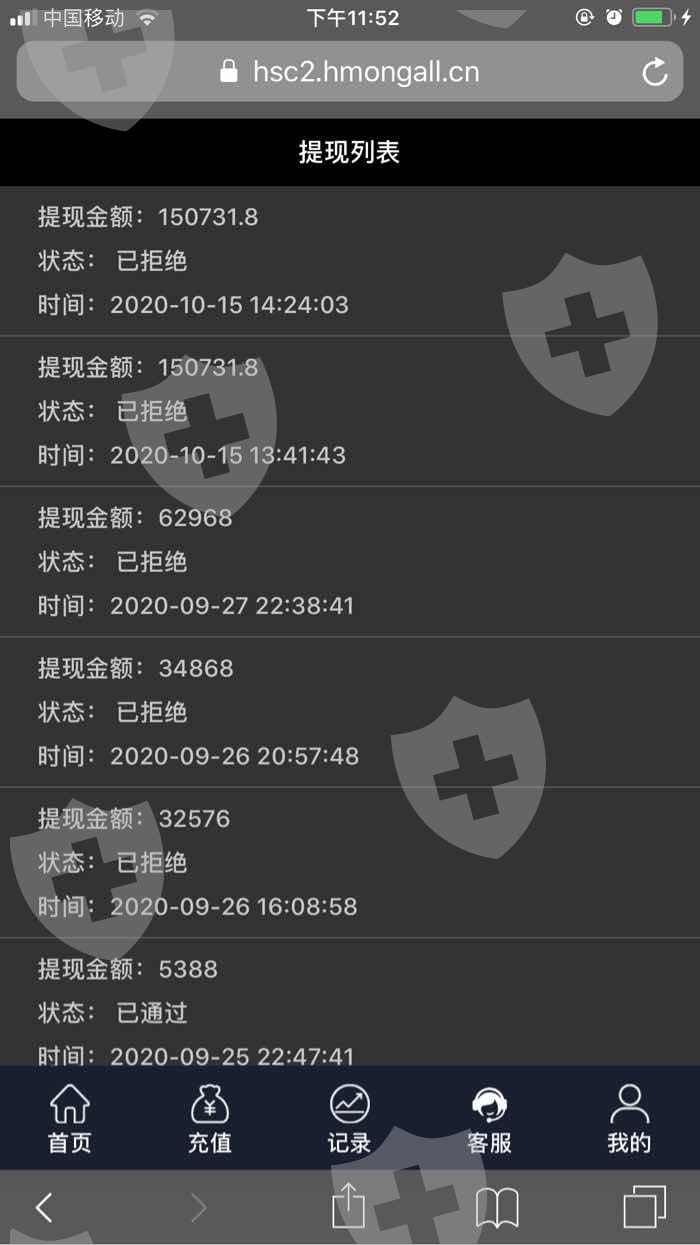Open Safari bookmarks
700x1245 pixels.
click(x=497, y=1208)
